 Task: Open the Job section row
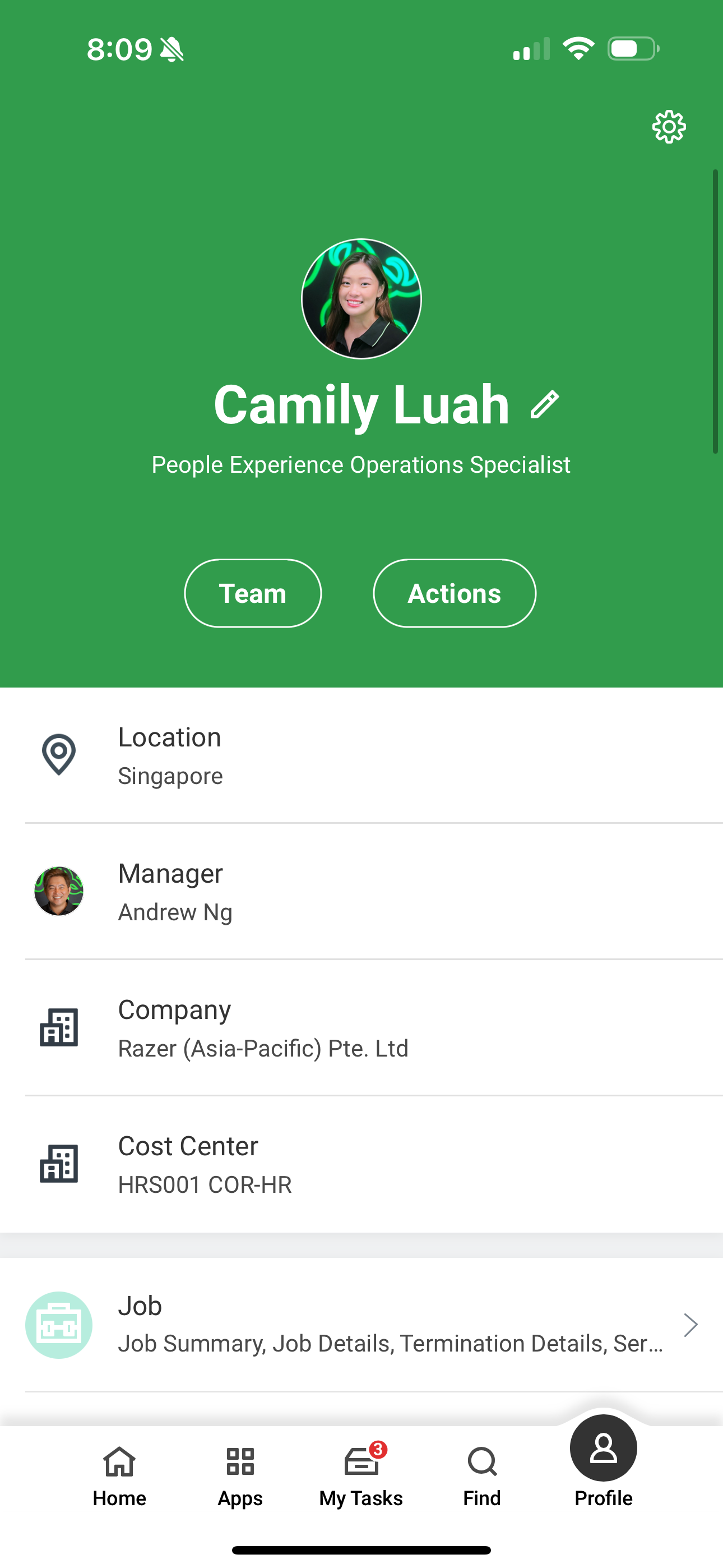361,1325
